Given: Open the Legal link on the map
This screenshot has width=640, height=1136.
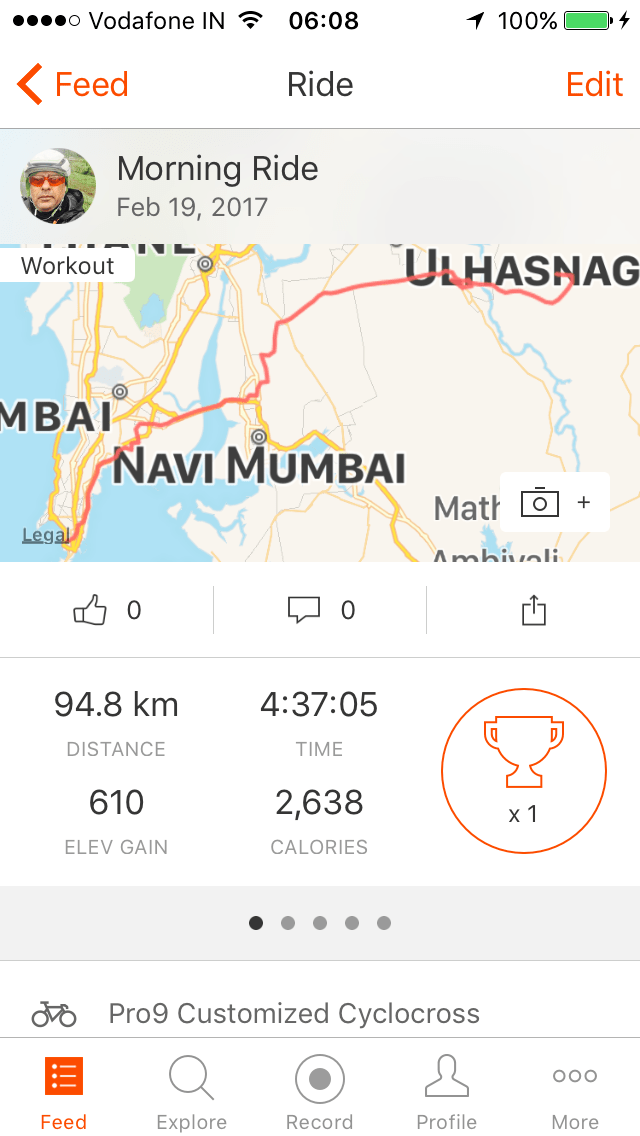Looking at the screenshot, I should point(47,536).
